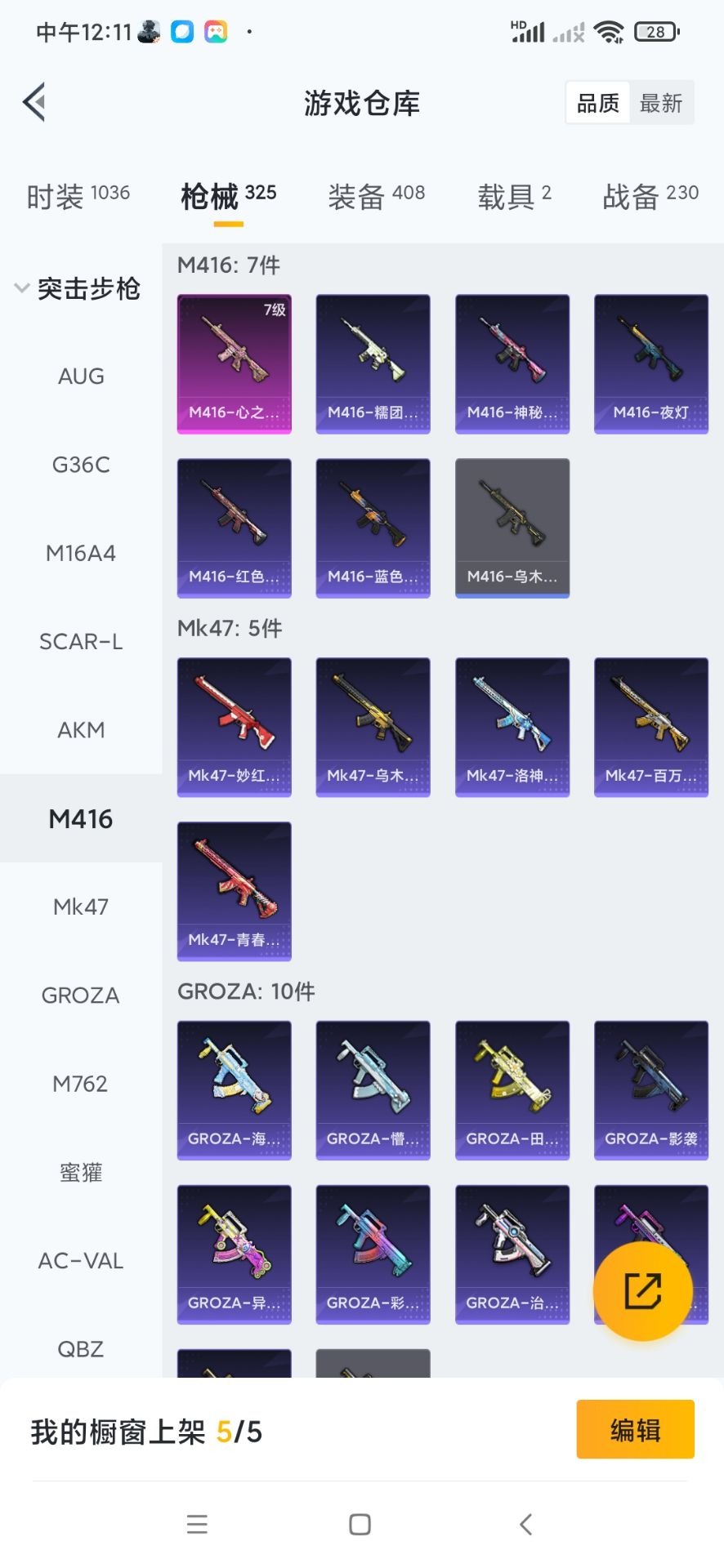Switch to the 时装 tab
The image size is (724, 1568).
tap(78, 196)
